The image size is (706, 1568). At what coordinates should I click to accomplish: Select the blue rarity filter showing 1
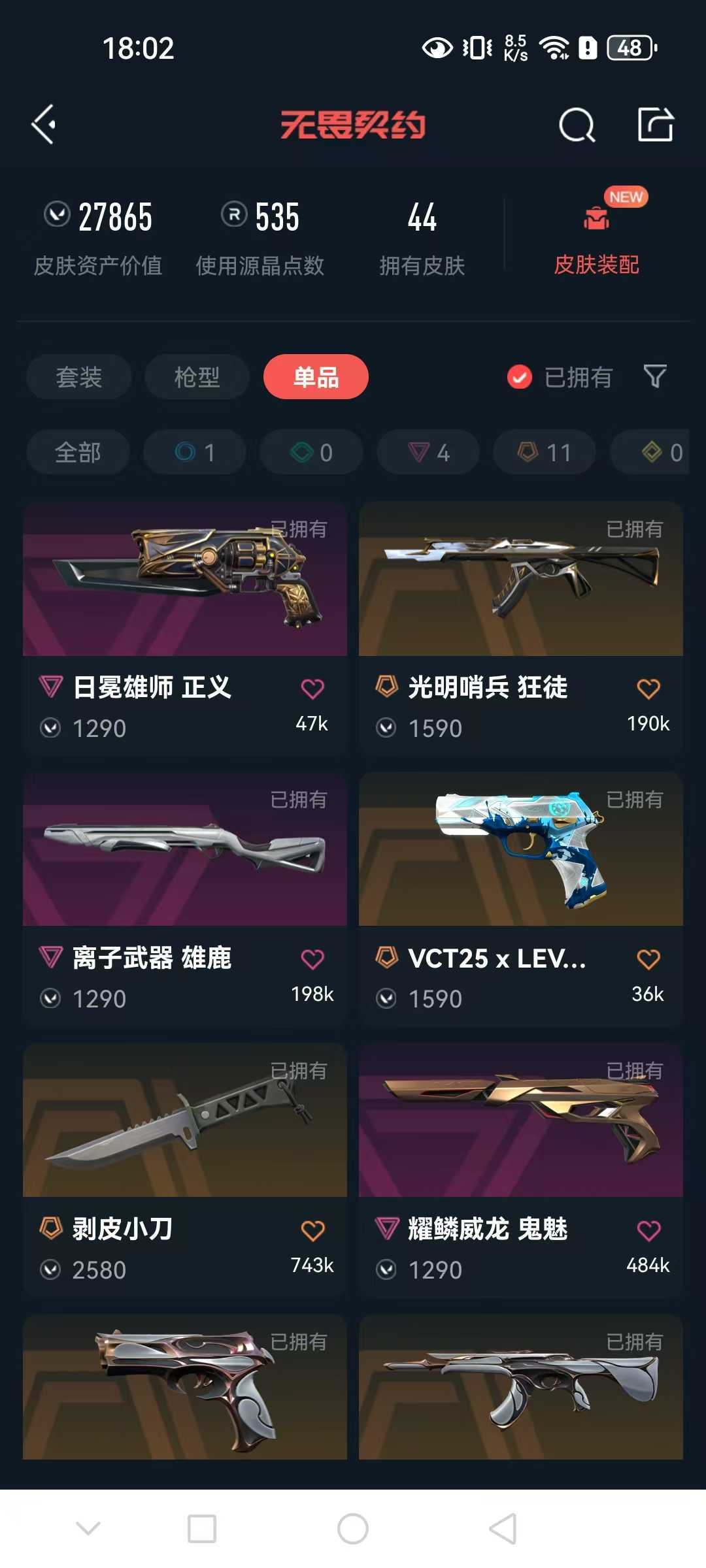tap(194, 452)
